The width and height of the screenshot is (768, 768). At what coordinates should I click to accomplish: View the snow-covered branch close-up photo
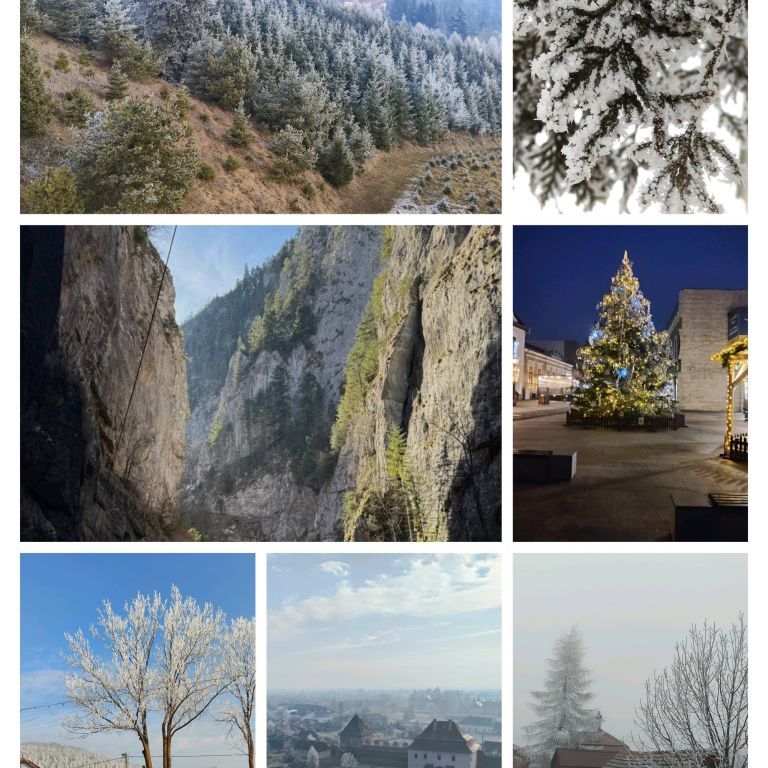pos(630,106)
